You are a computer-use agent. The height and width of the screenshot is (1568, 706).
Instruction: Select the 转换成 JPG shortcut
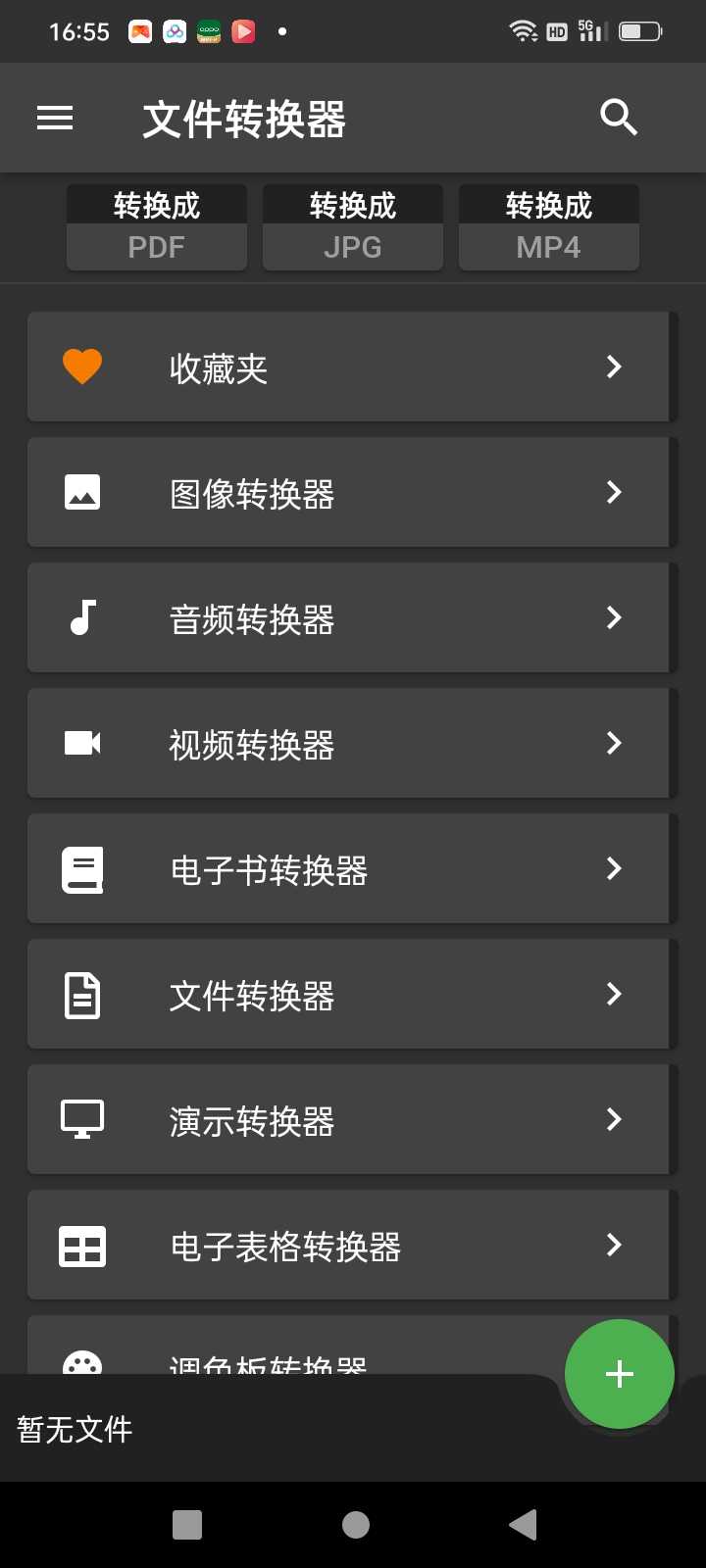click(x=353, y=227)
